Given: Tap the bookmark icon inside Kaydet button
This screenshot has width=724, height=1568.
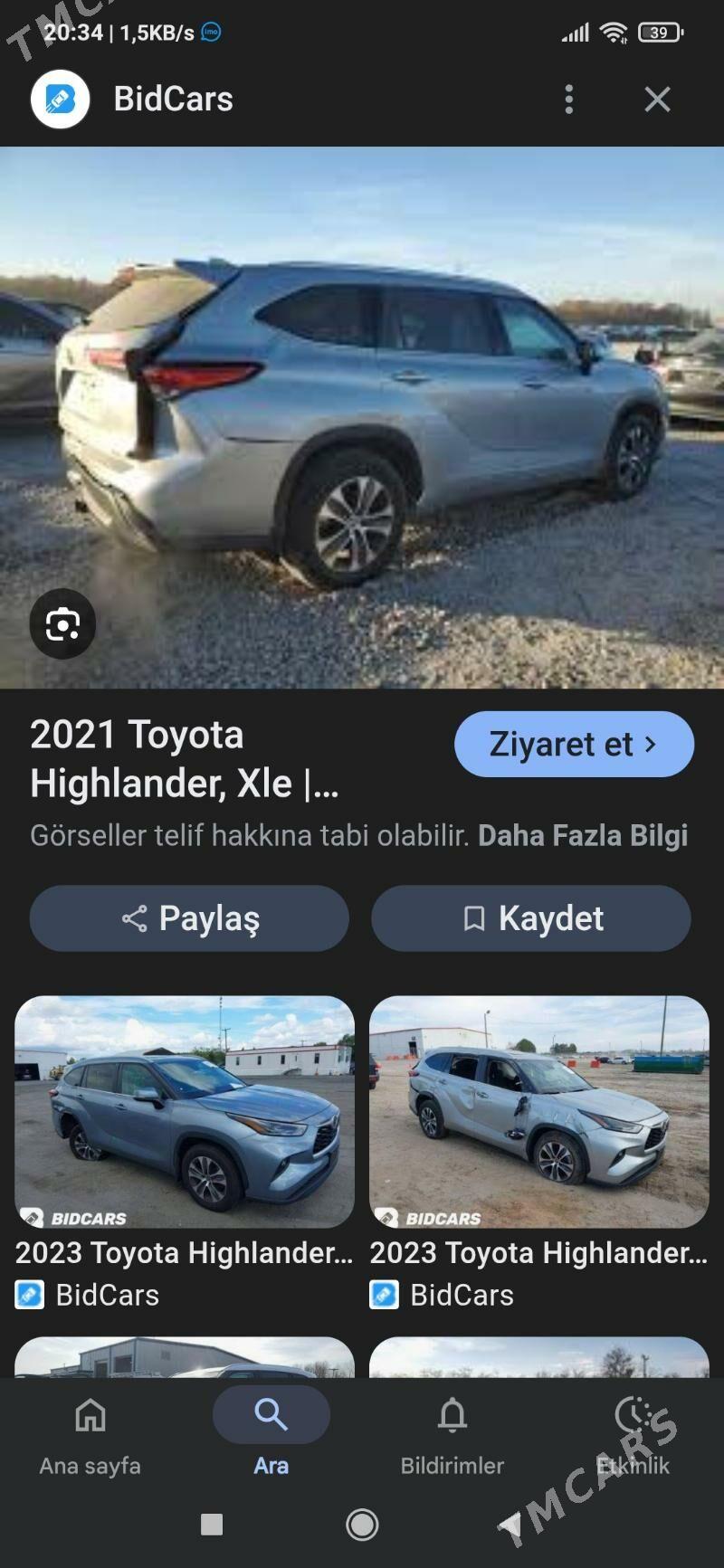Looking at the screenshot, I should coord(475,918).
